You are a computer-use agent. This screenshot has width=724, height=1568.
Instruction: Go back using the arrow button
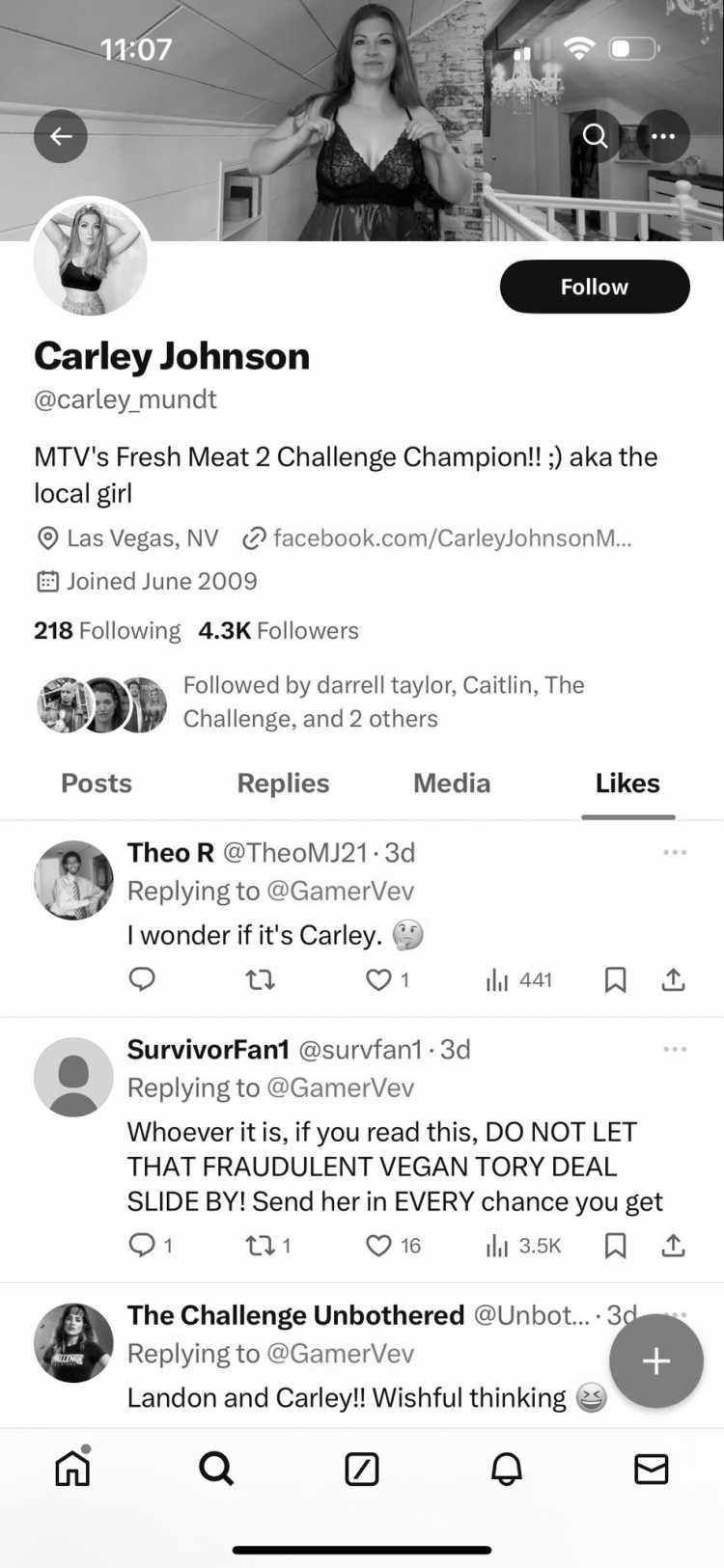(x=61, y=136)
